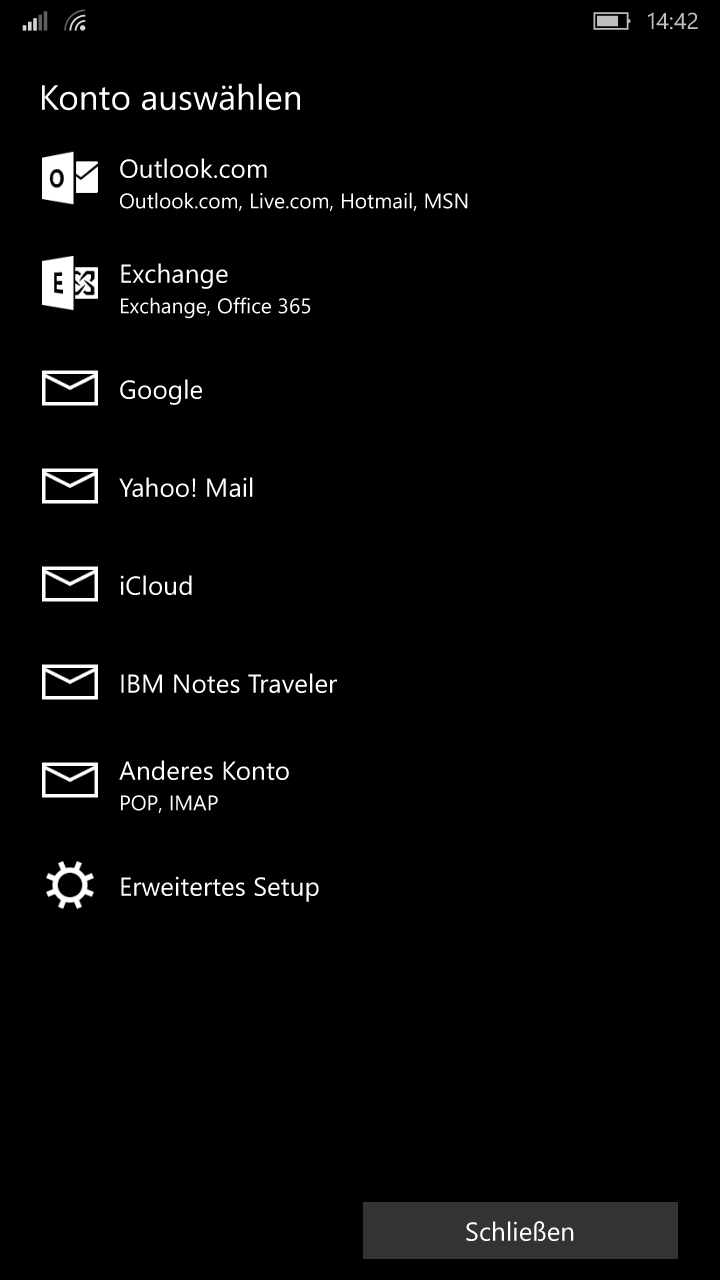Open Erweitertes Setup
The image size is (720, 1280).
pyautogui.click(x=360, y=886)
